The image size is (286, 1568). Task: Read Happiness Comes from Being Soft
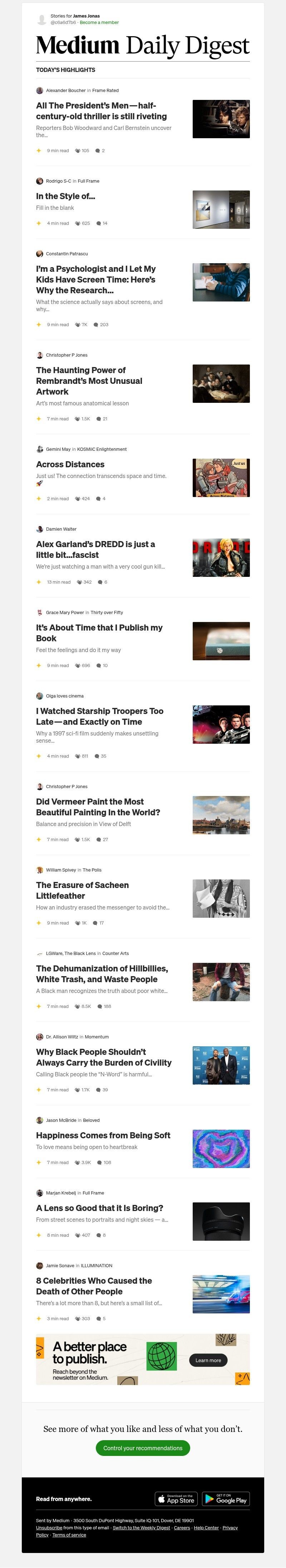tap(103, 1135)
